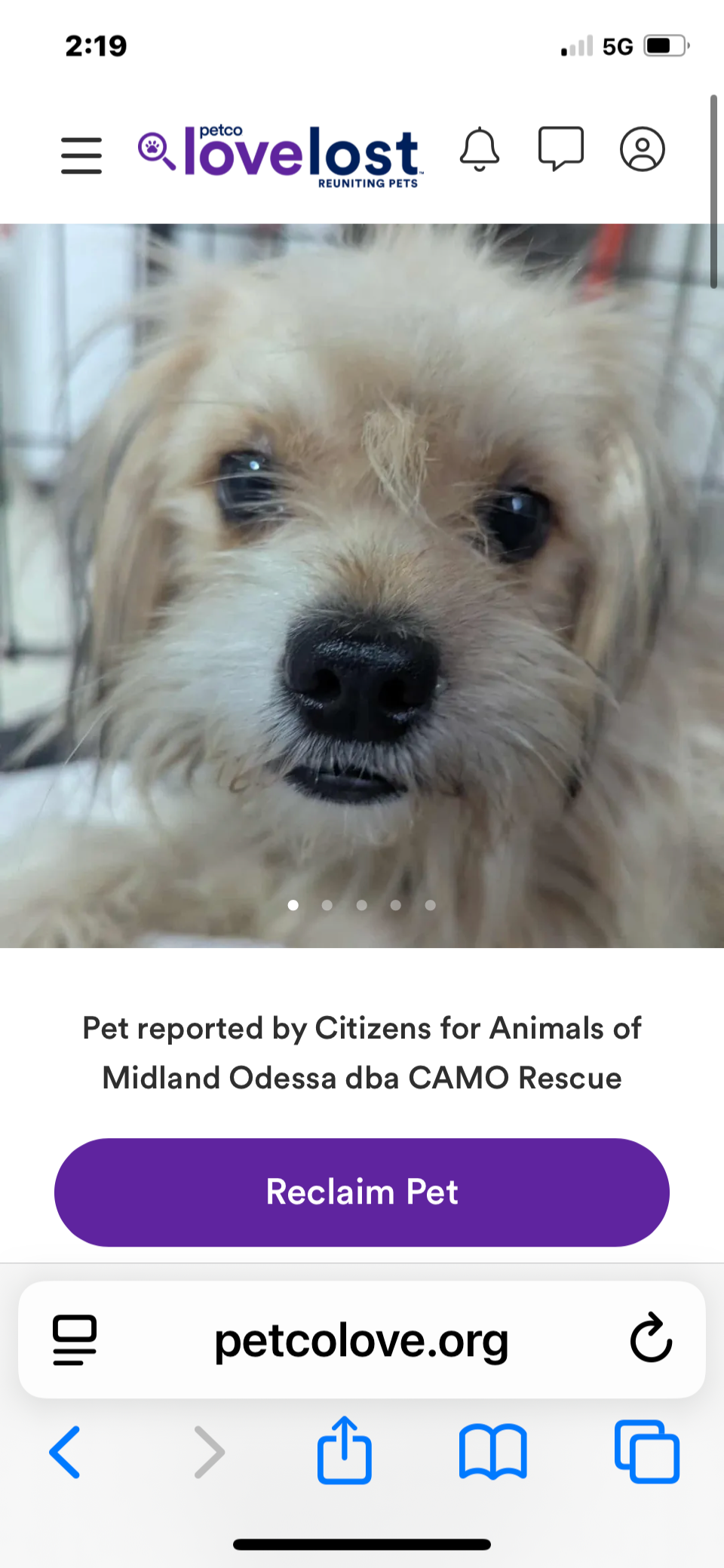Tap the Petco Love Lost logo
Screen dimensions: 724x1568
tap(279, 155)
